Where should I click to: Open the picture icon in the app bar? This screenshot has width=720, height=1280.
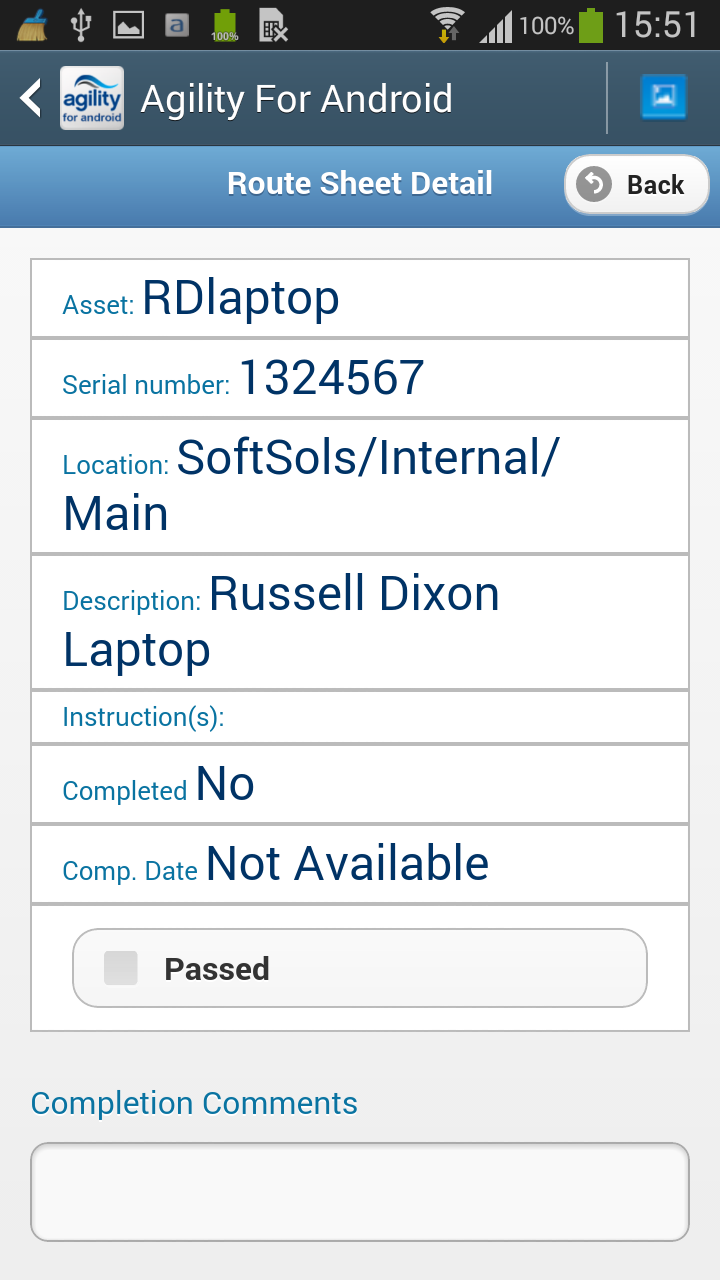[x=664, y=98]
